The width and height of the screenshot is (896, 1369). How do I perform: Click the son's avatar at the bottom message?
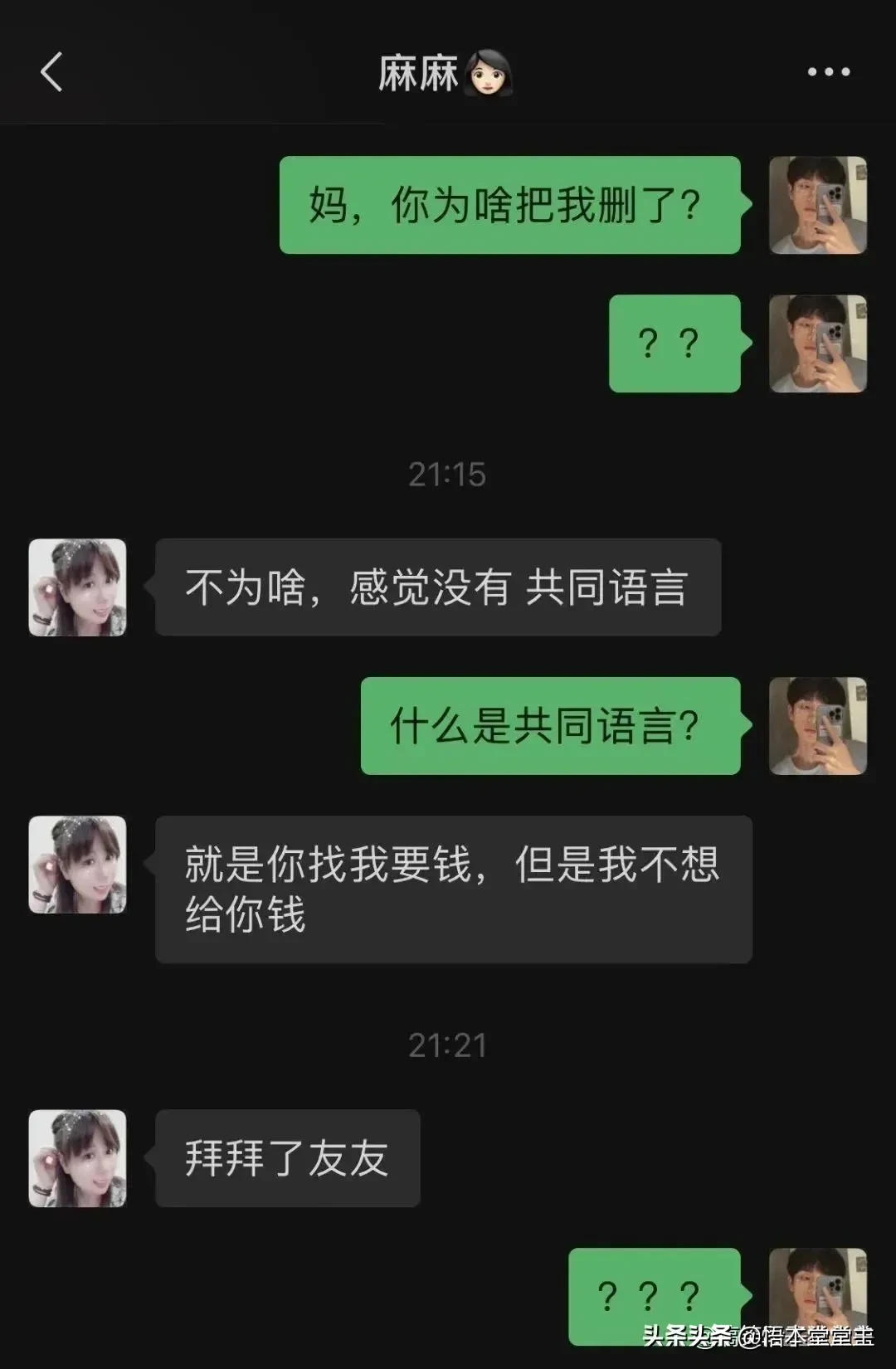click(819, 1293)
